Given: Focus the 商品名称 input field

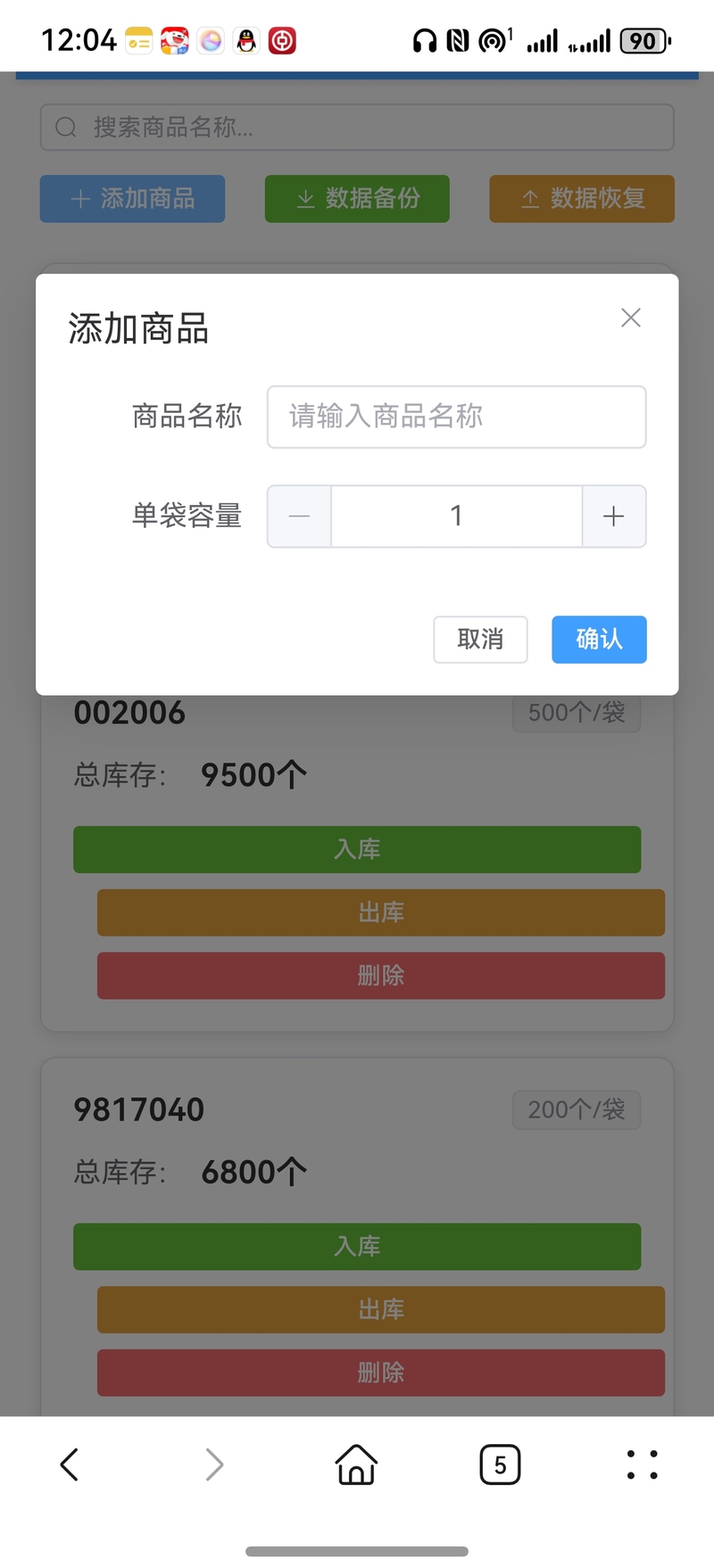Looking at the screenshot, I should (456, 417).
